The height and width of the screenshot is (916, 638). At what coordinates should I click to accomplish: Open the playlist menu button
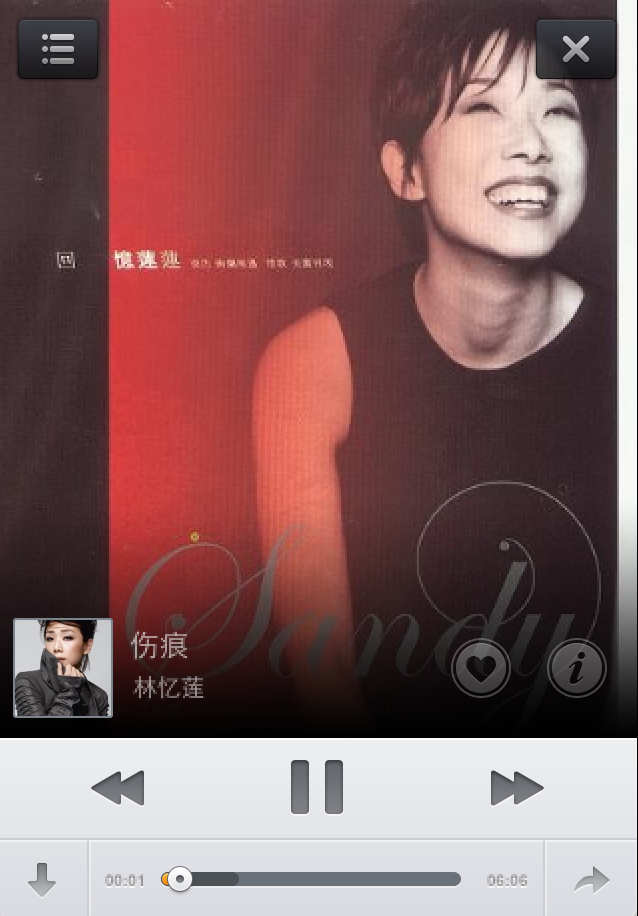(58, 49)
